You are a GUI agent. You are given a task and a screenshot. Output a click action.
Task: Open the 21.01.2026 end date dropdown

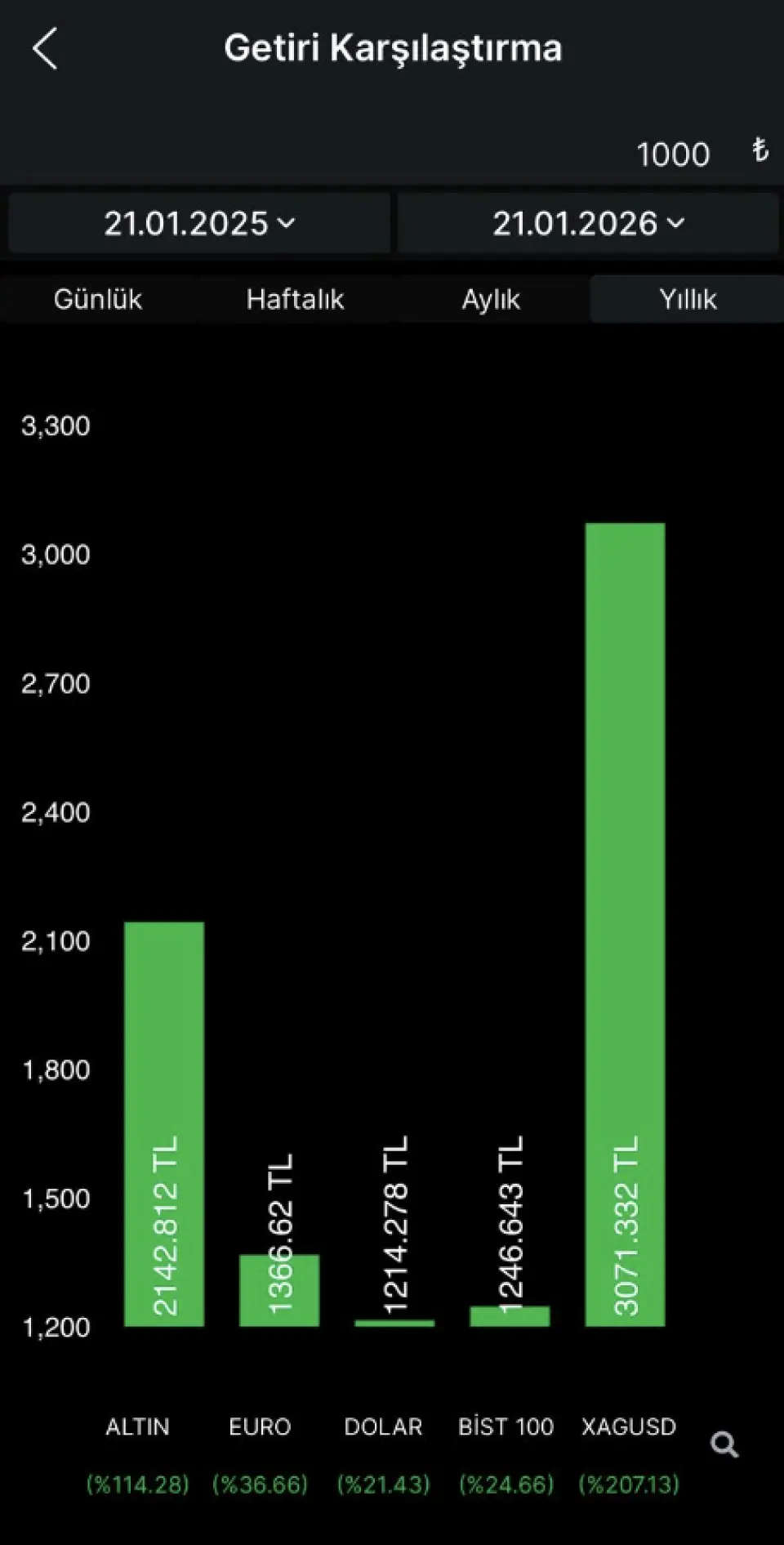click(x=588, y=223)
